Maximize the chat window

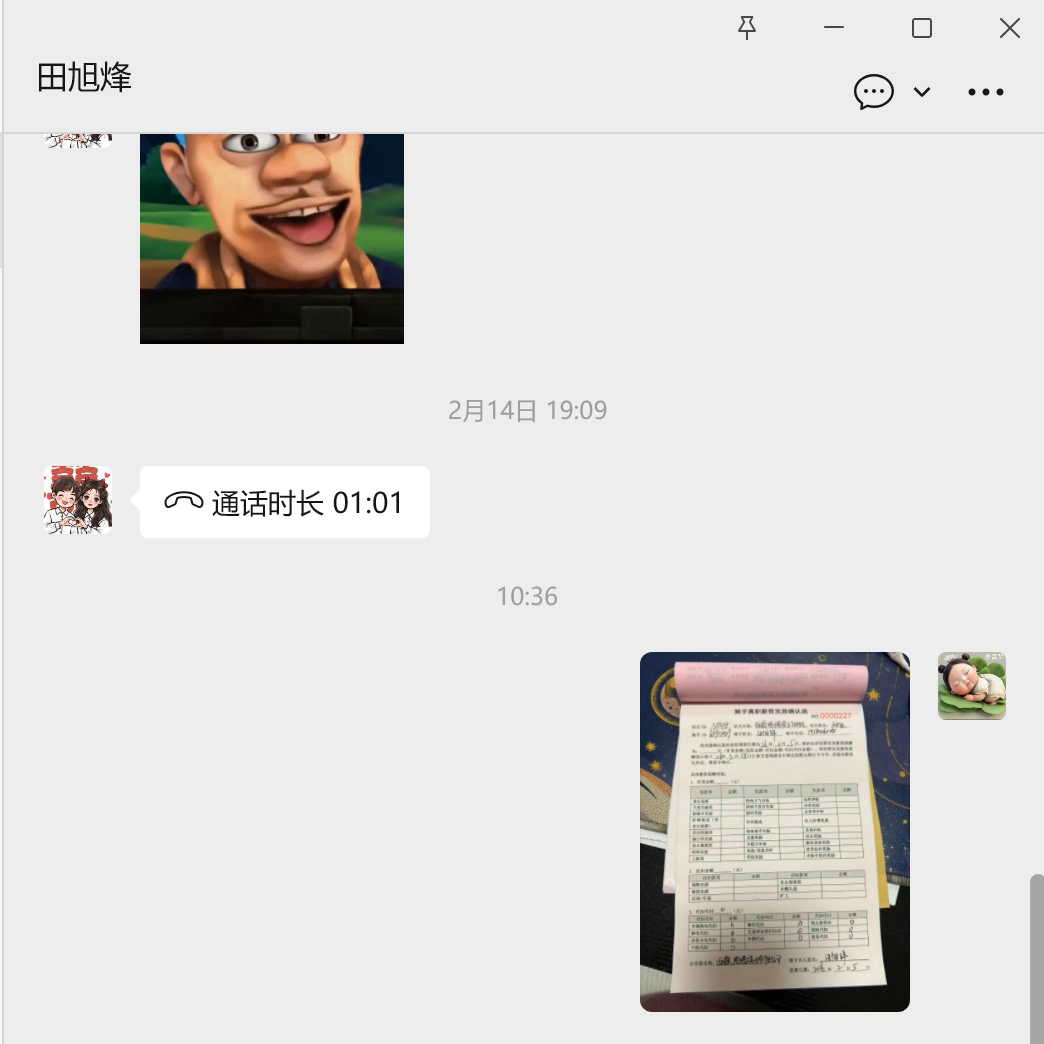click(x=922, y=28)
